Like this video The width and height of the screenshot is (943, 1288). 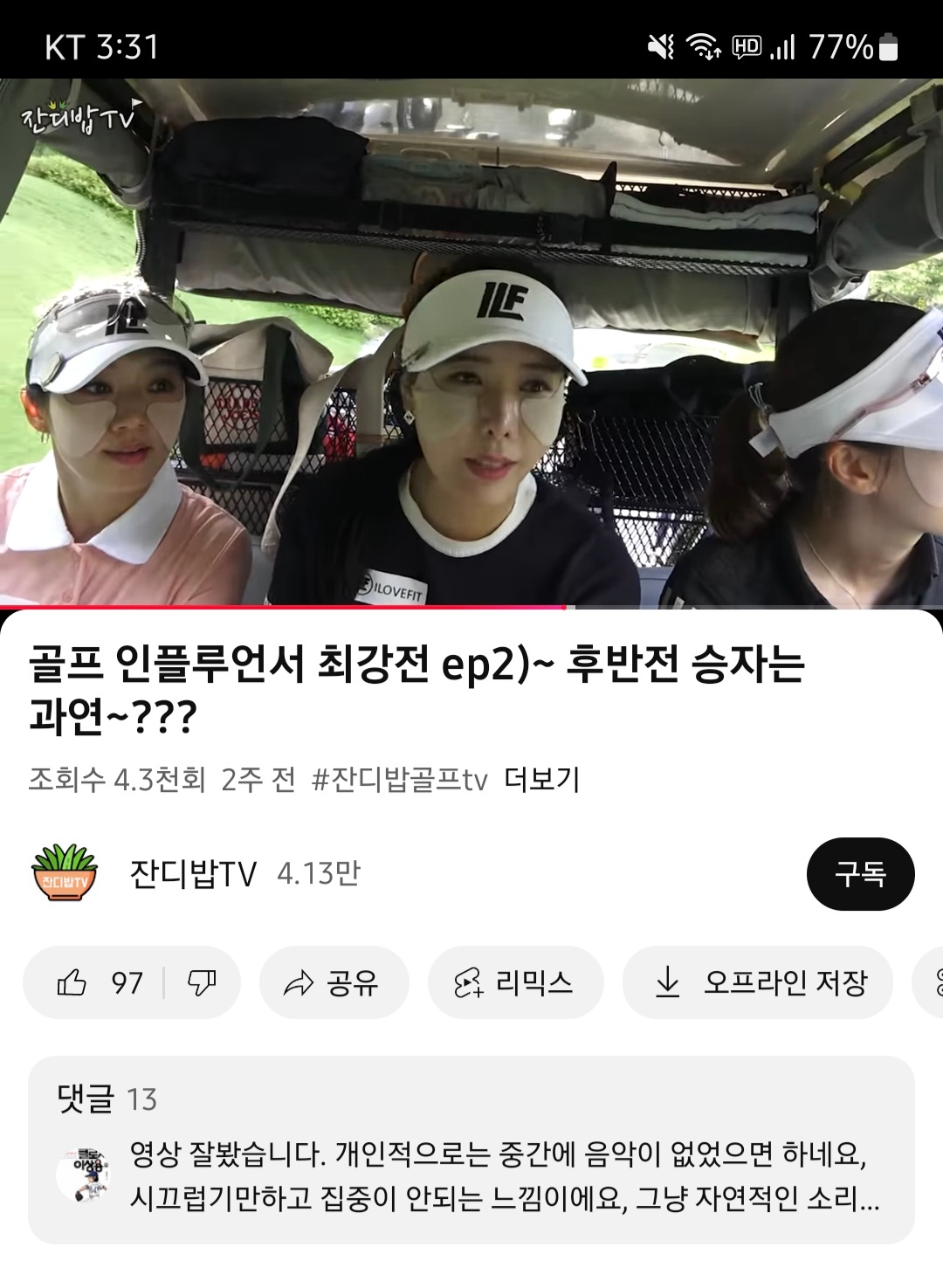click(96, 983)
